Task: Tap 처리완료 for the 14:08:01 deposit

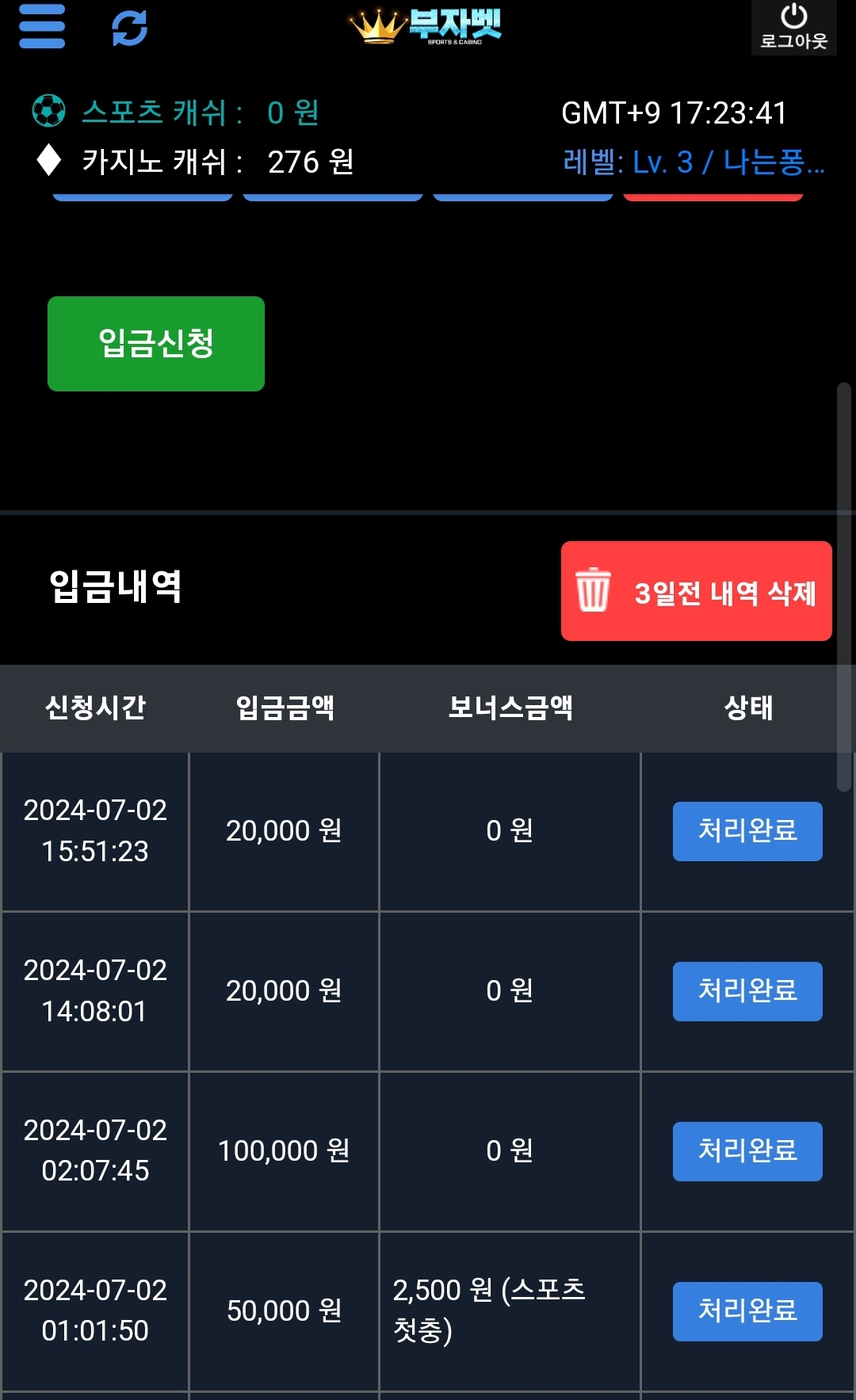Action: click(747, 991)
